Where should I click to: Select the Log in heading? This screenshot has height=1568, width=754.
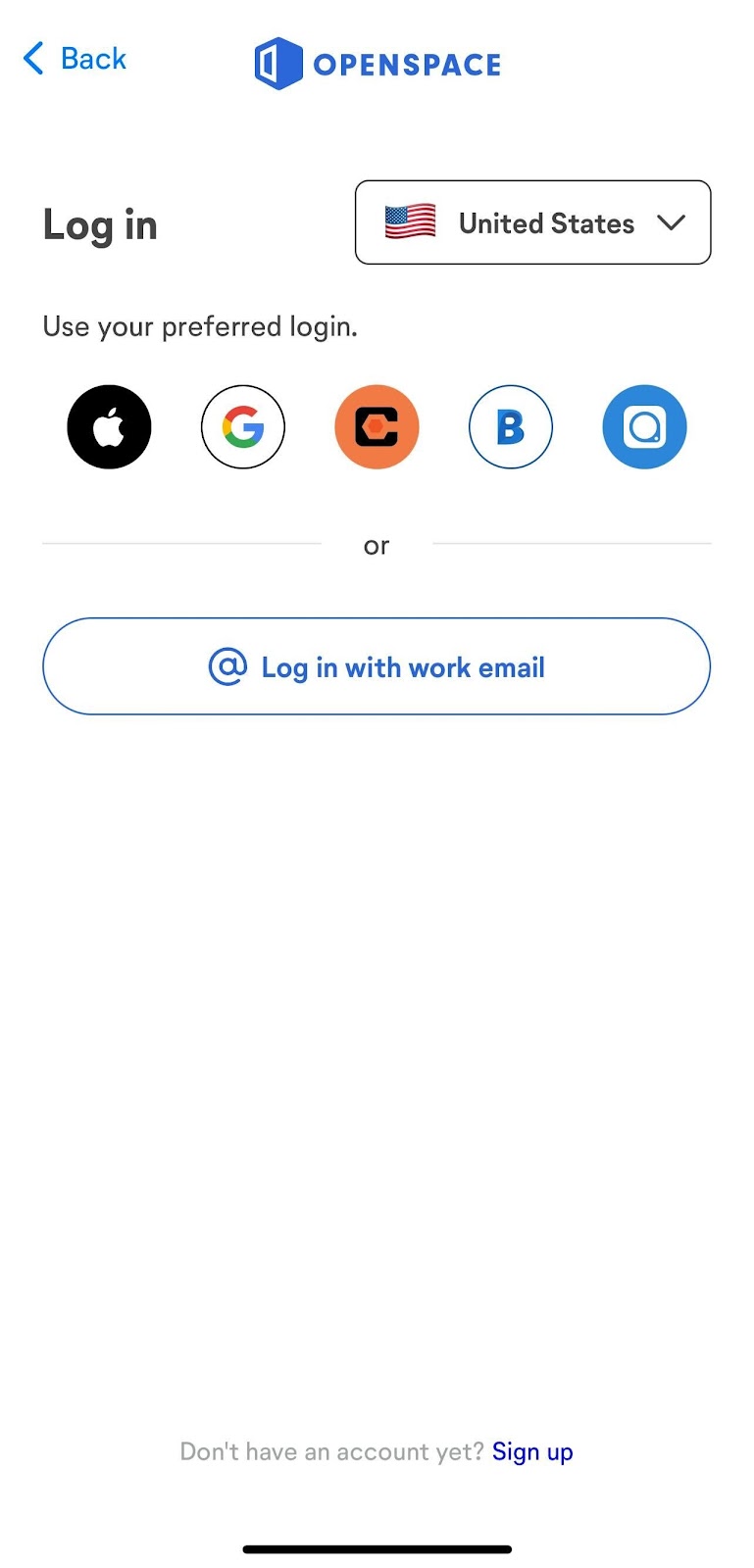pyautogui.click(x=99, y=223)
